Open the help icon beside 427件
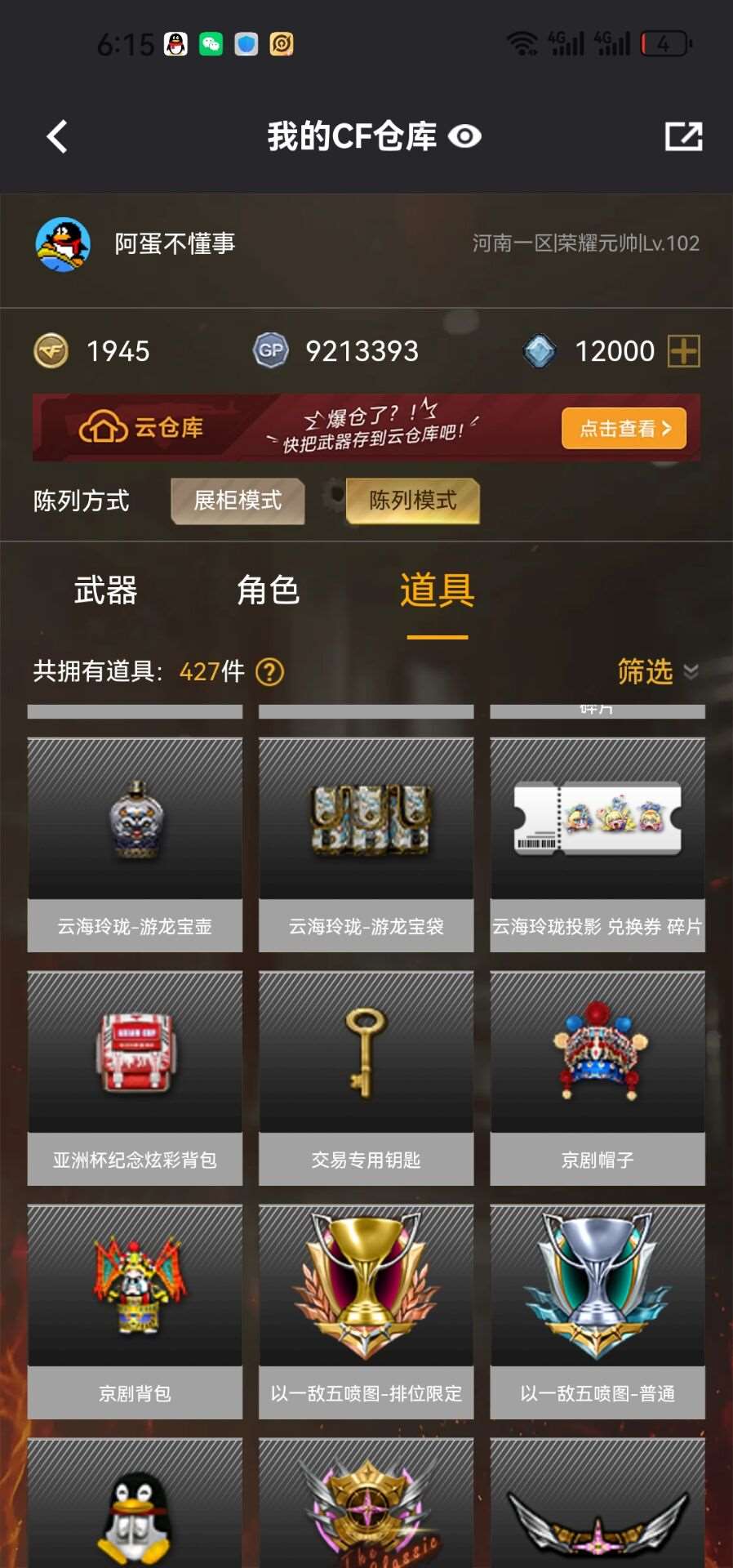This screenshot has height=1568, width=733. pos(269,672)
